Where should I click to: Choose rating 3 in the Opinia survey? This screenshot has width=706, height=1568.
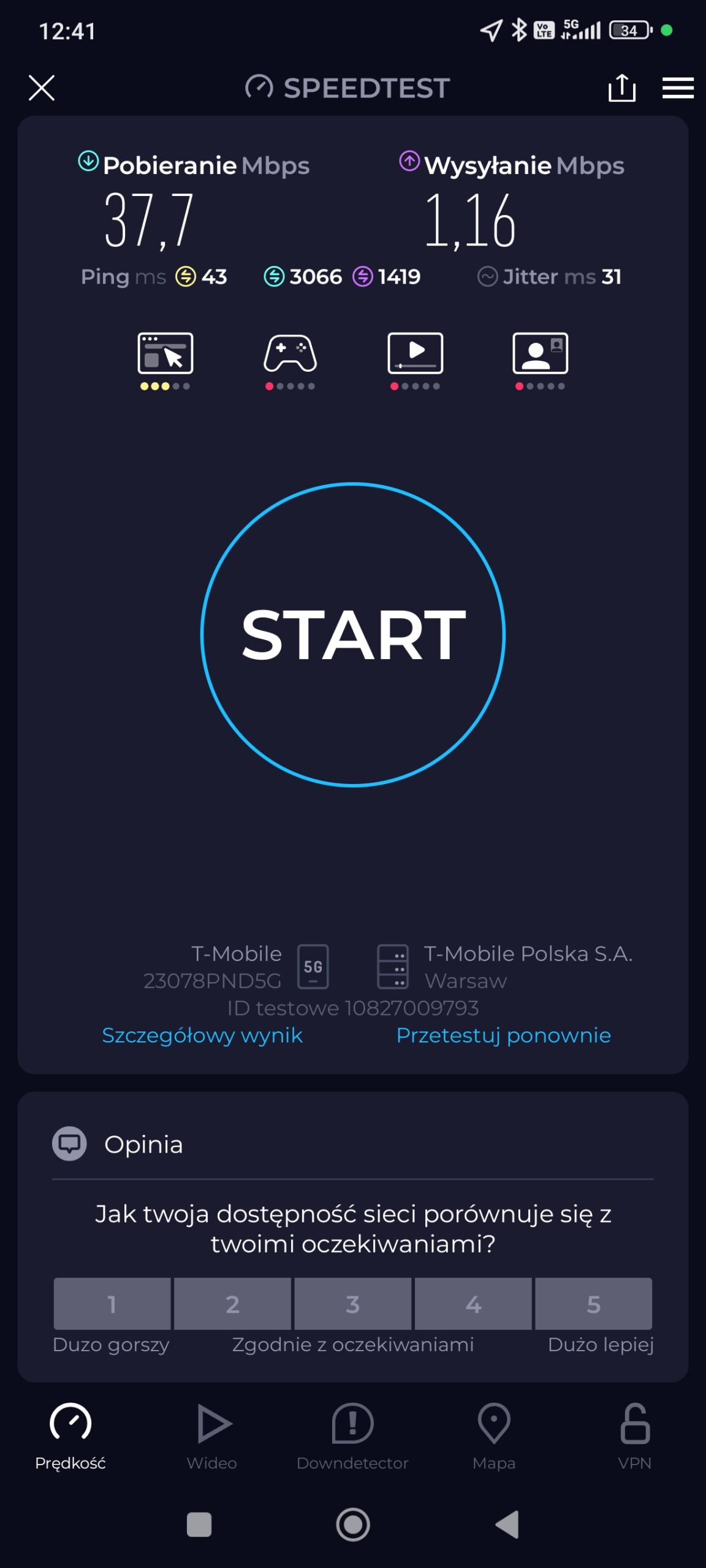352,1303
